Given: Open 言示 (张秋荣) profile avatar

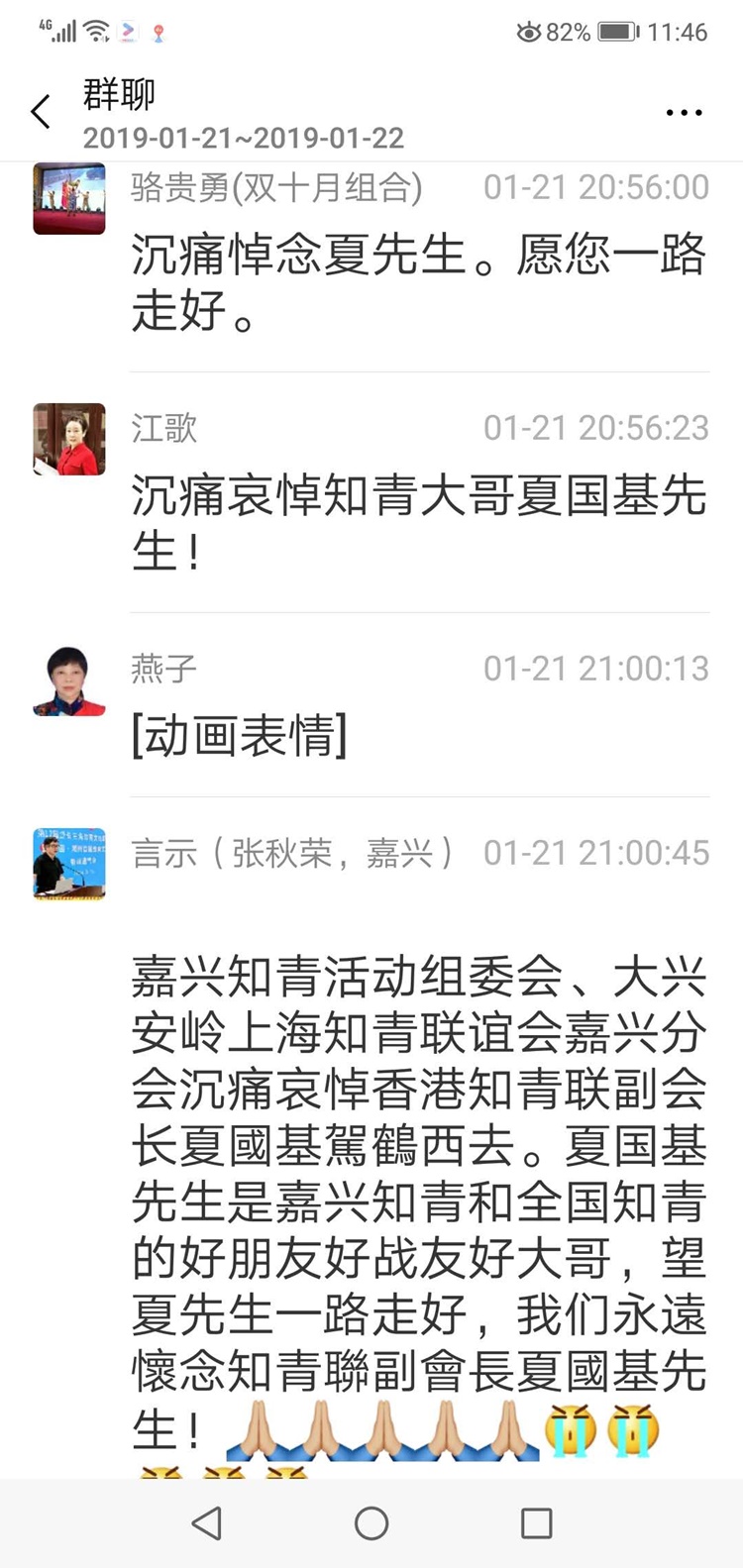Looking at the screenshot, I should coord(69,864).
